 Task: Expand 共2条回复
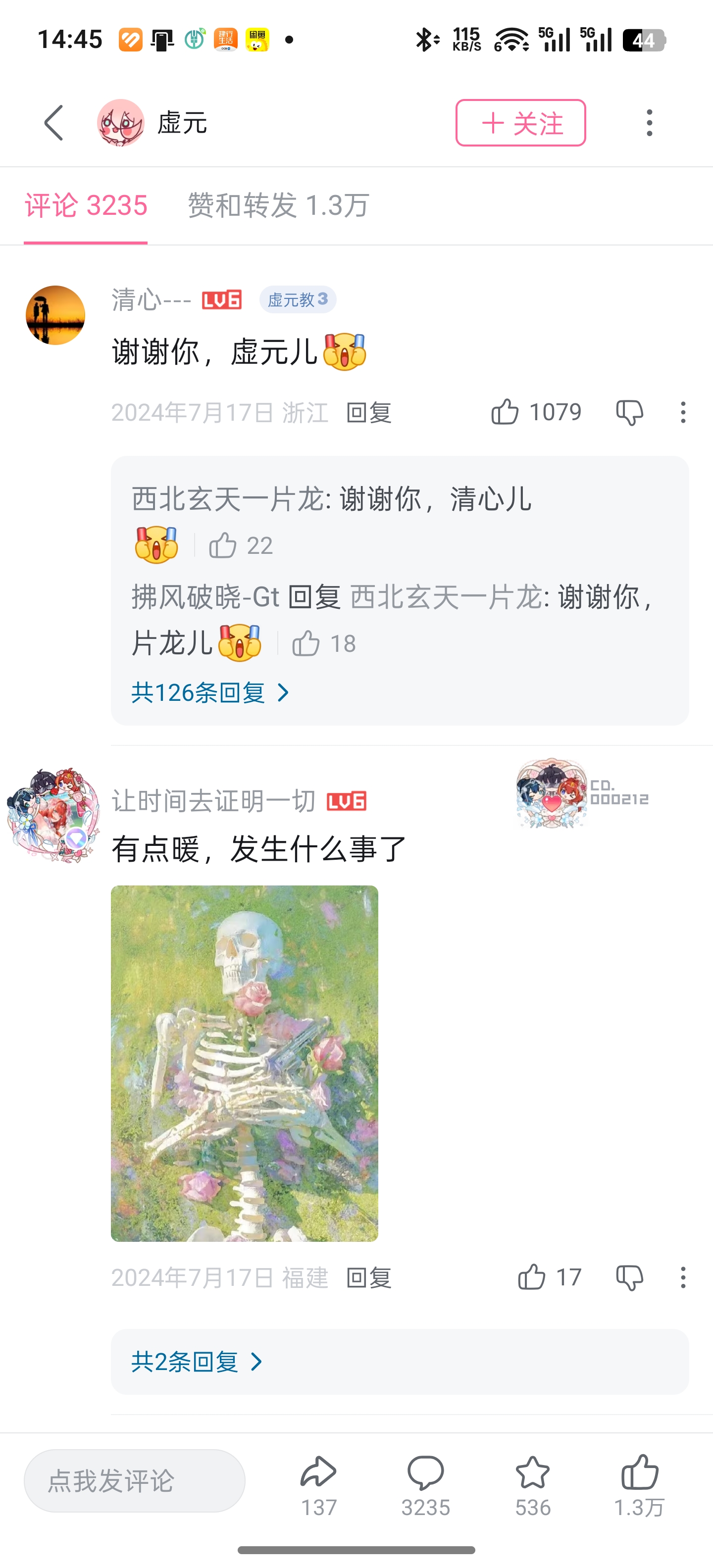pyautogui.click(x=197, y=1362)
